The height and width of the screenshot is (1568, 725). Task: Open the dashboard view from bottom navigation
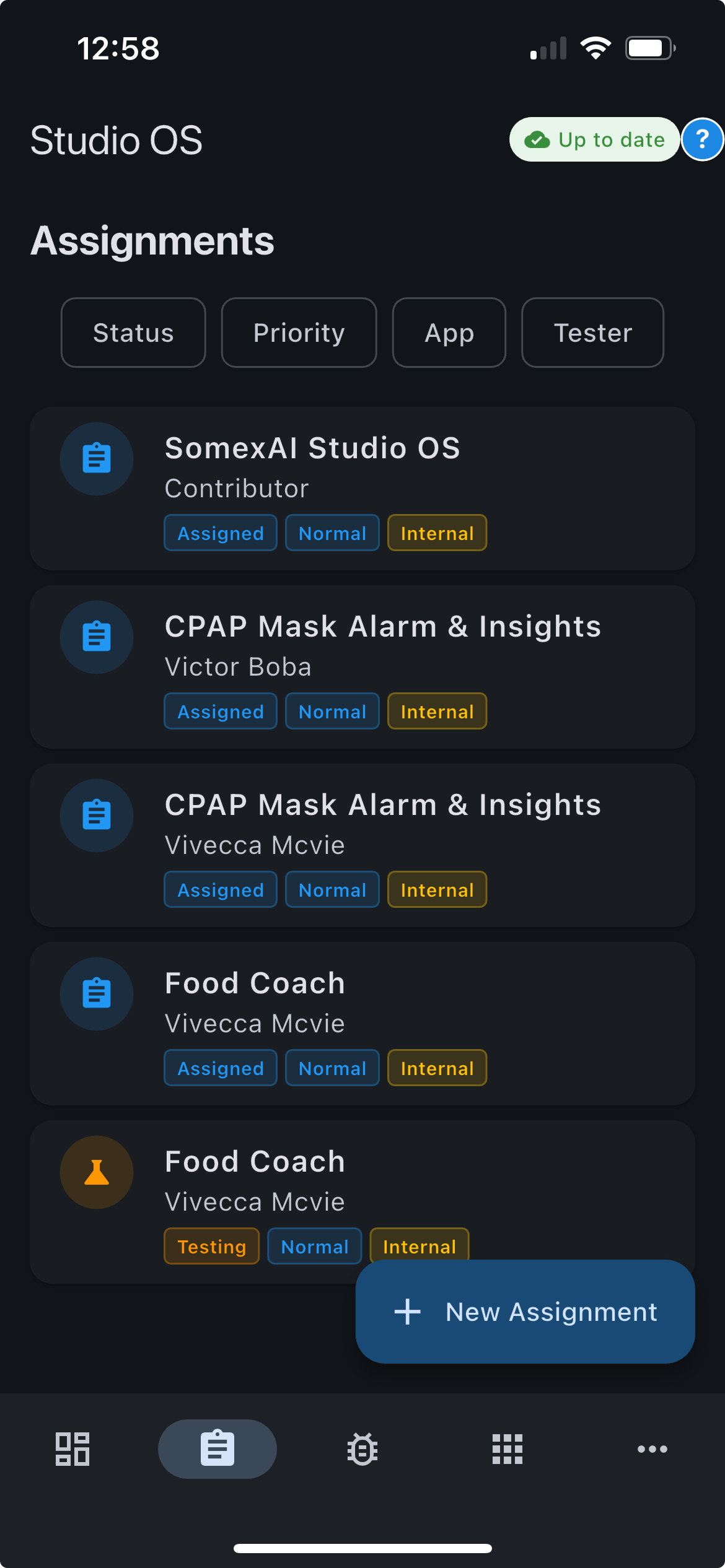pyautogui.click(x=72, y=1448)
